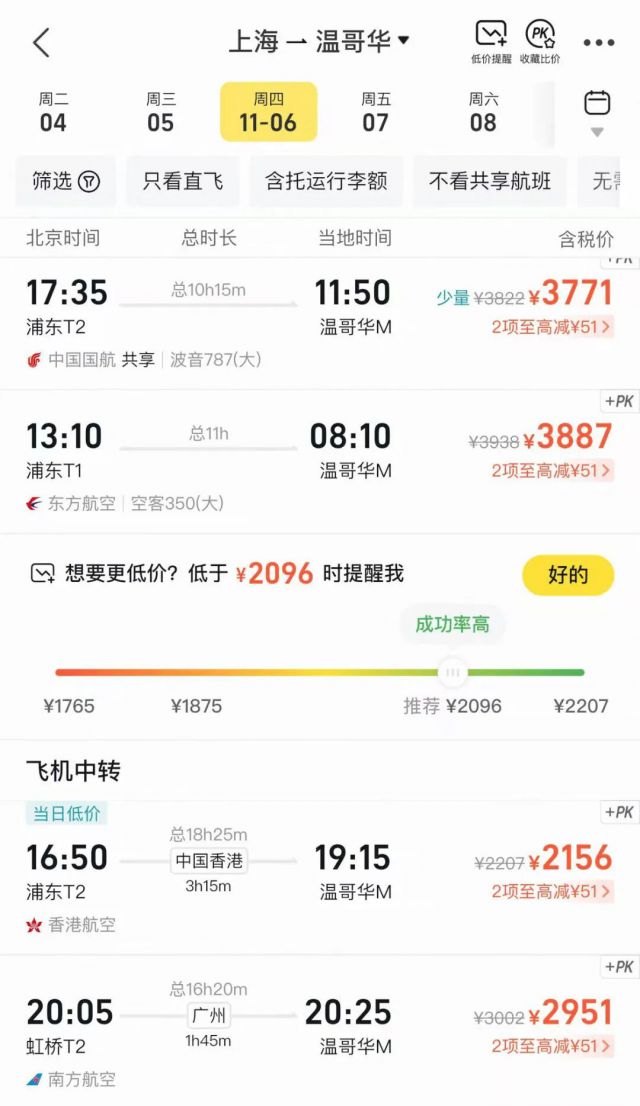The width and height of the screenshot is (640, 1106).
Task: Enable the 含托运行李额 filter chip
Action: point(326,181)
